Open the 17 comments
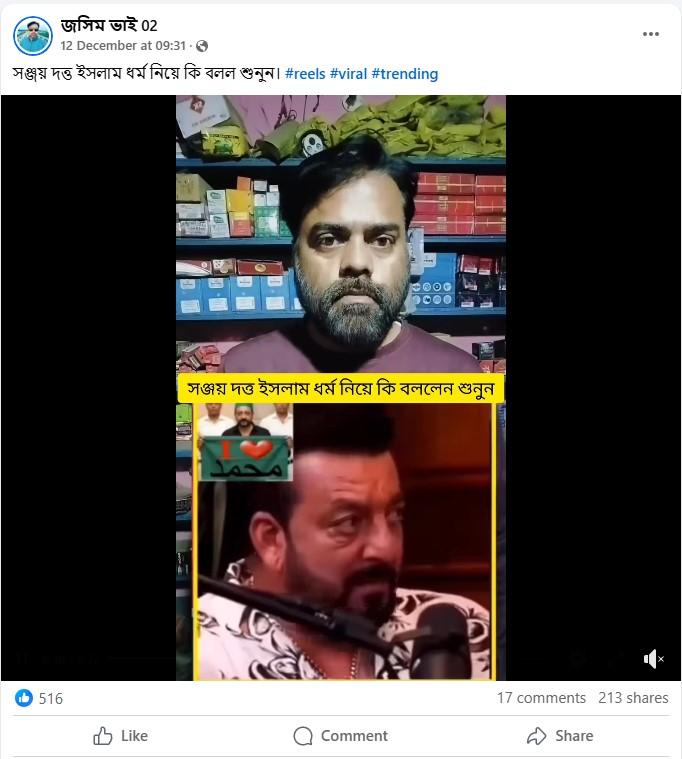Screen dimensions: 682x759 541,698
